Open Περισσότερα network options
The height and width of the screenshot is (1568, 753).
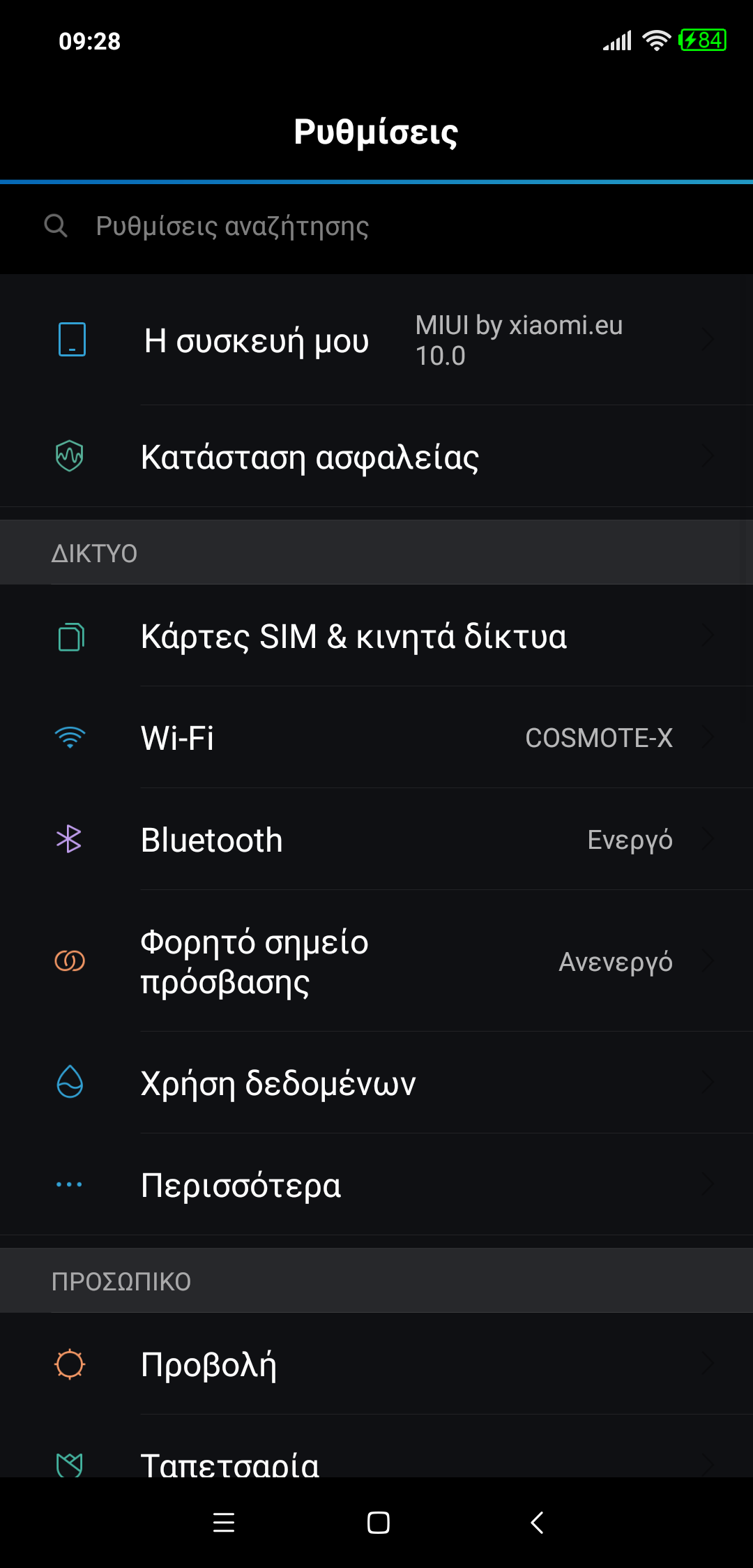pos(376,1185)
